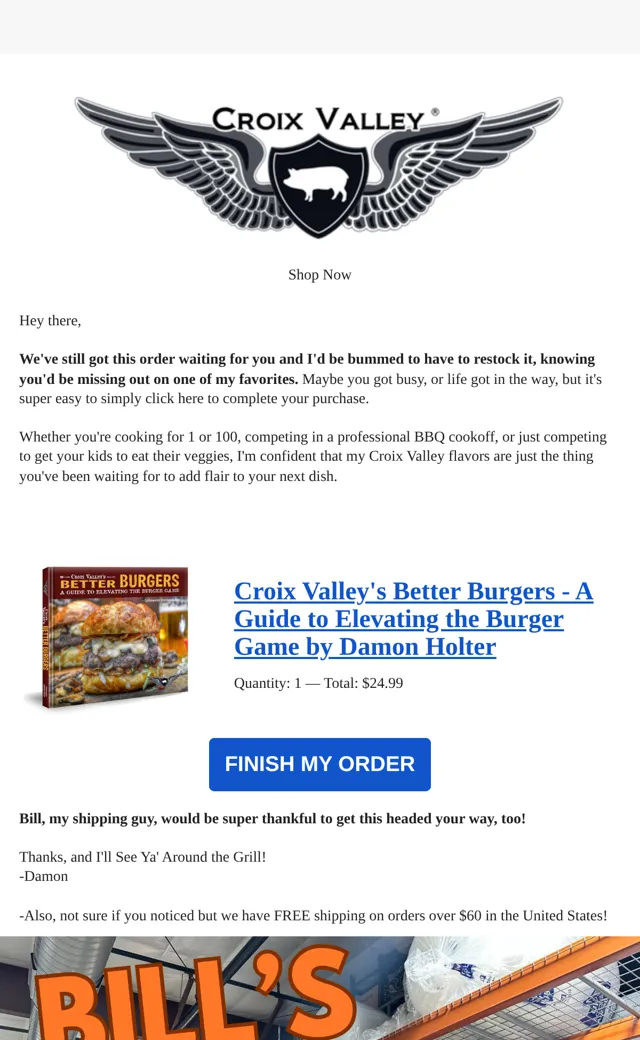
Task: Open the Better Burgers book title link
Action: coord(413,619)
